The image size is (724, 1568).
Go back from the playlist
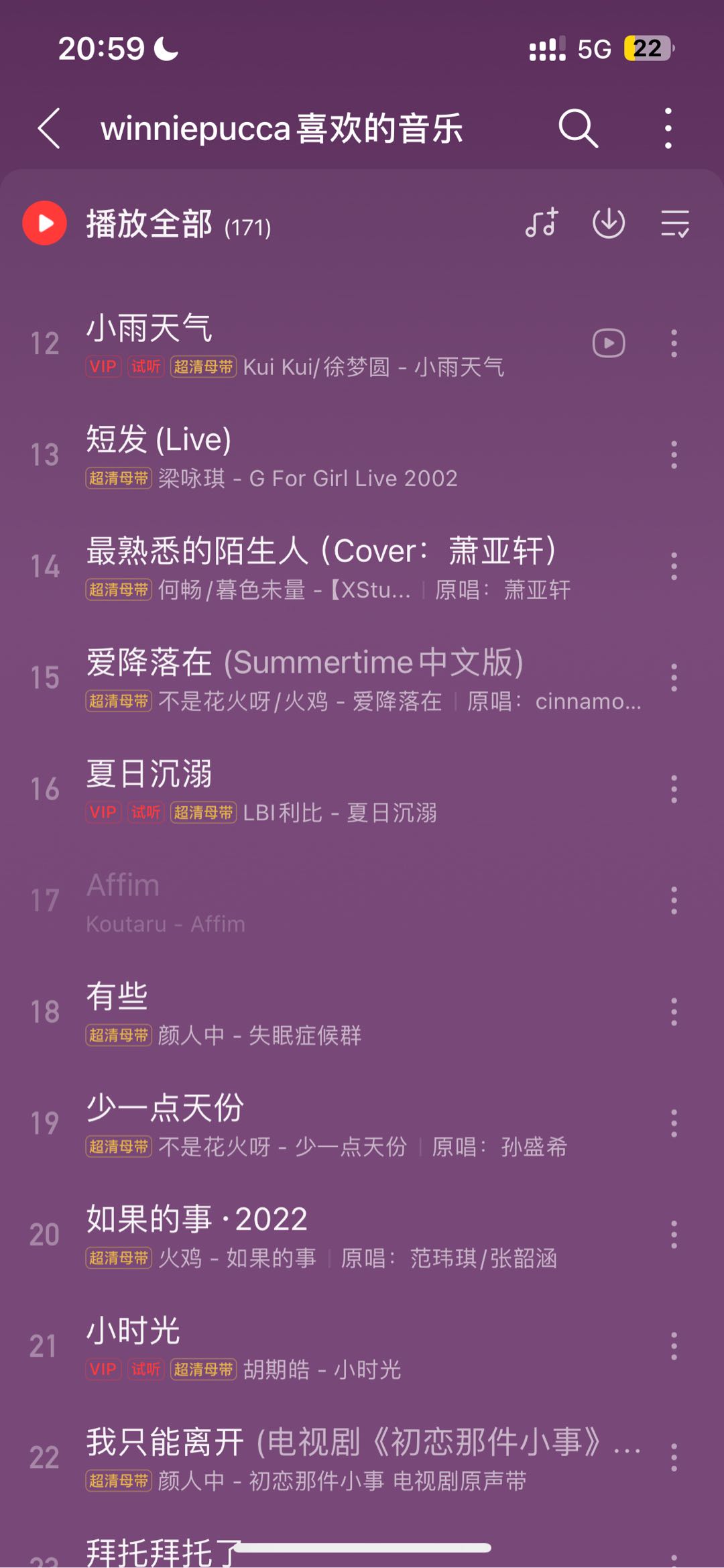[49, 128]
